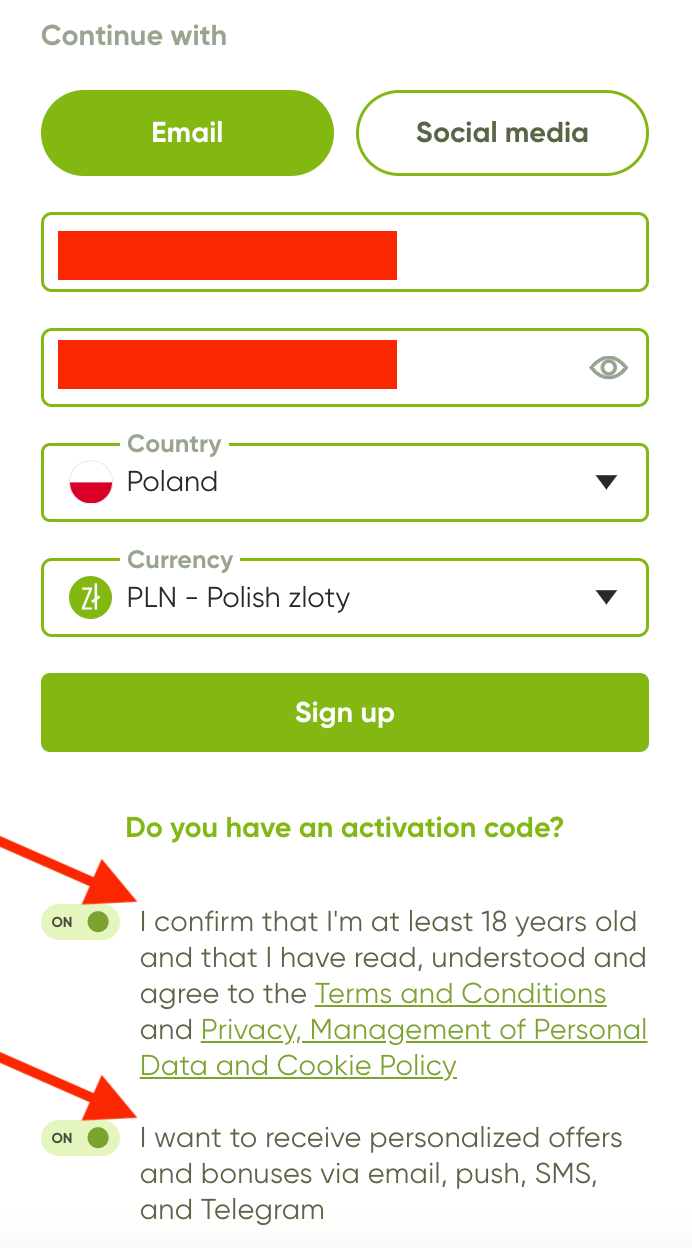Disable personalized offers and bonuses toggle
Image resolution: width=692 pixels, height=1248 pixels.
coord(80,1138)
